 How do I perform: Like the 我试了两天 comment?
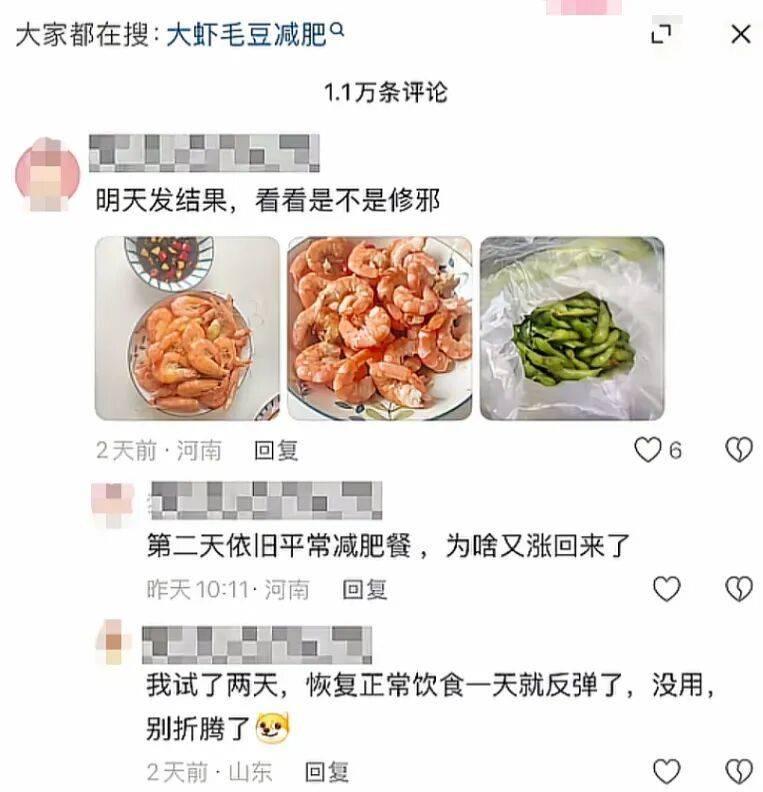click(666, 770)
